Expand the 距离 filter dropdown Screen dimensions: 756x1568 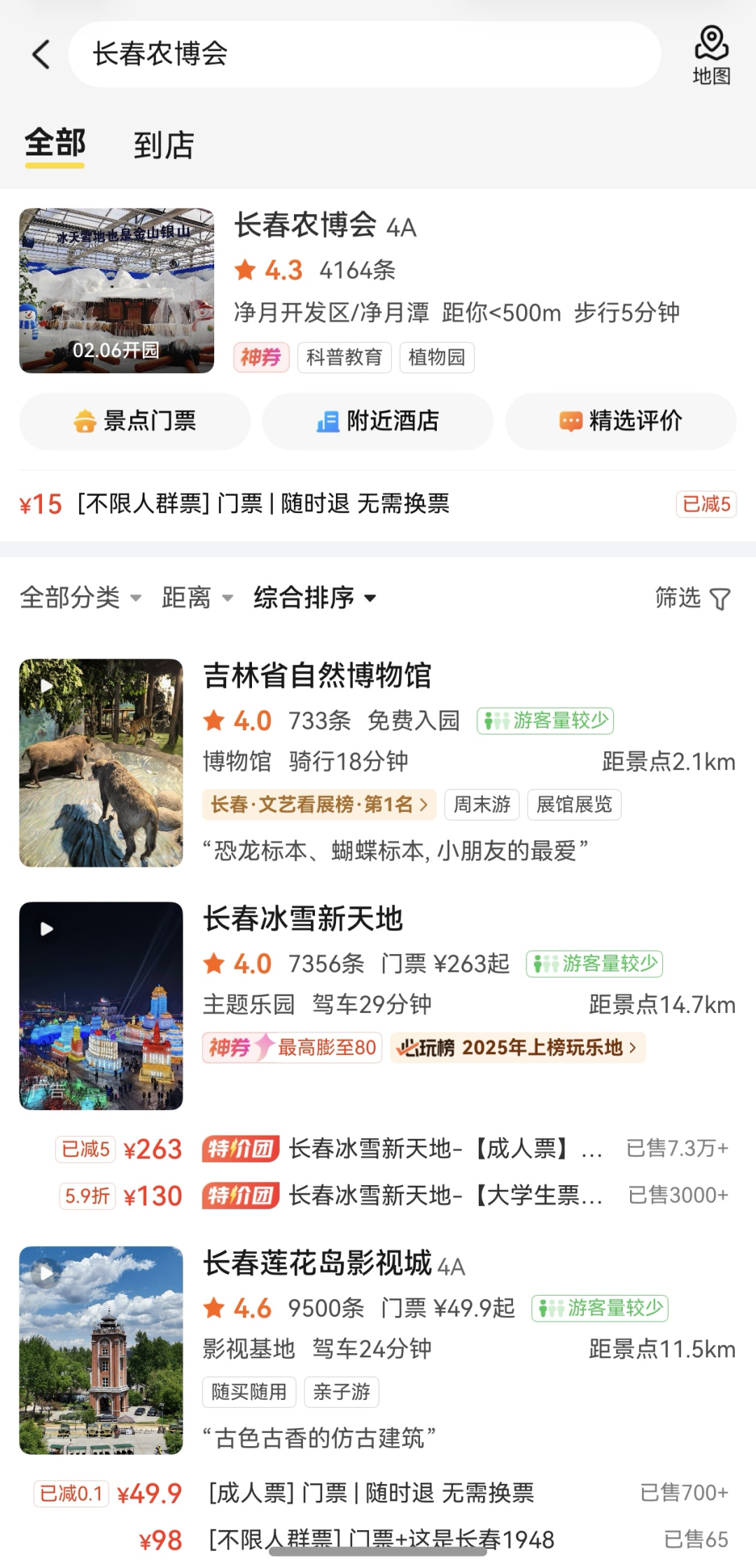(x=197, y=598)
